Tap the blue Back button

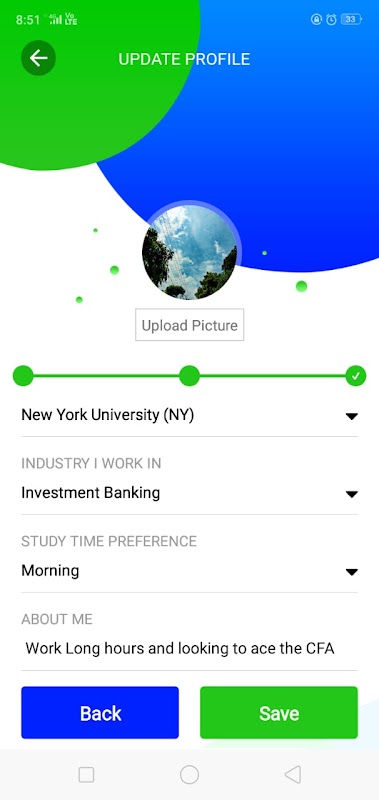[100, 713]
